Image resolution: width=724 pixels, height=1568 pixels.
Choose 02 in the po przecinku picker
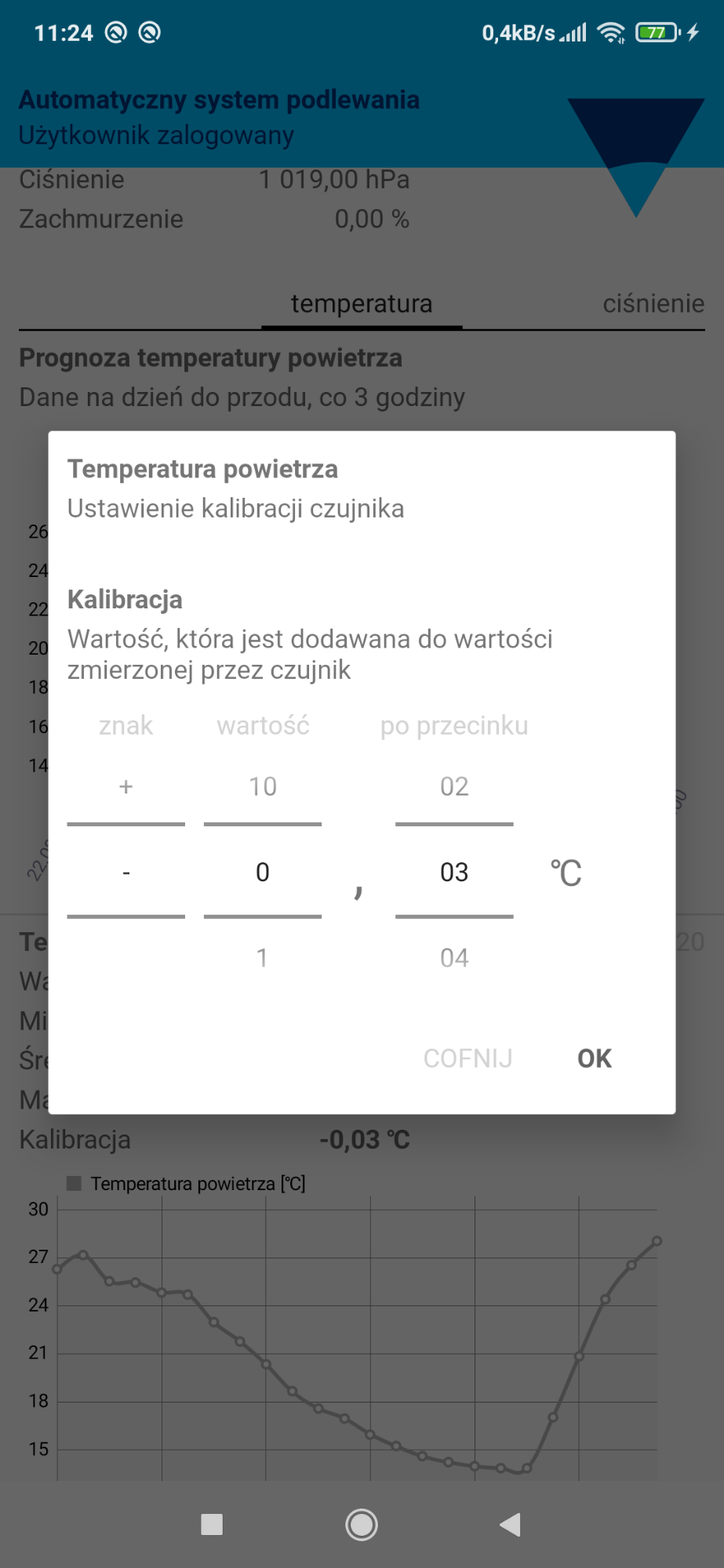[x=454, y=786]
